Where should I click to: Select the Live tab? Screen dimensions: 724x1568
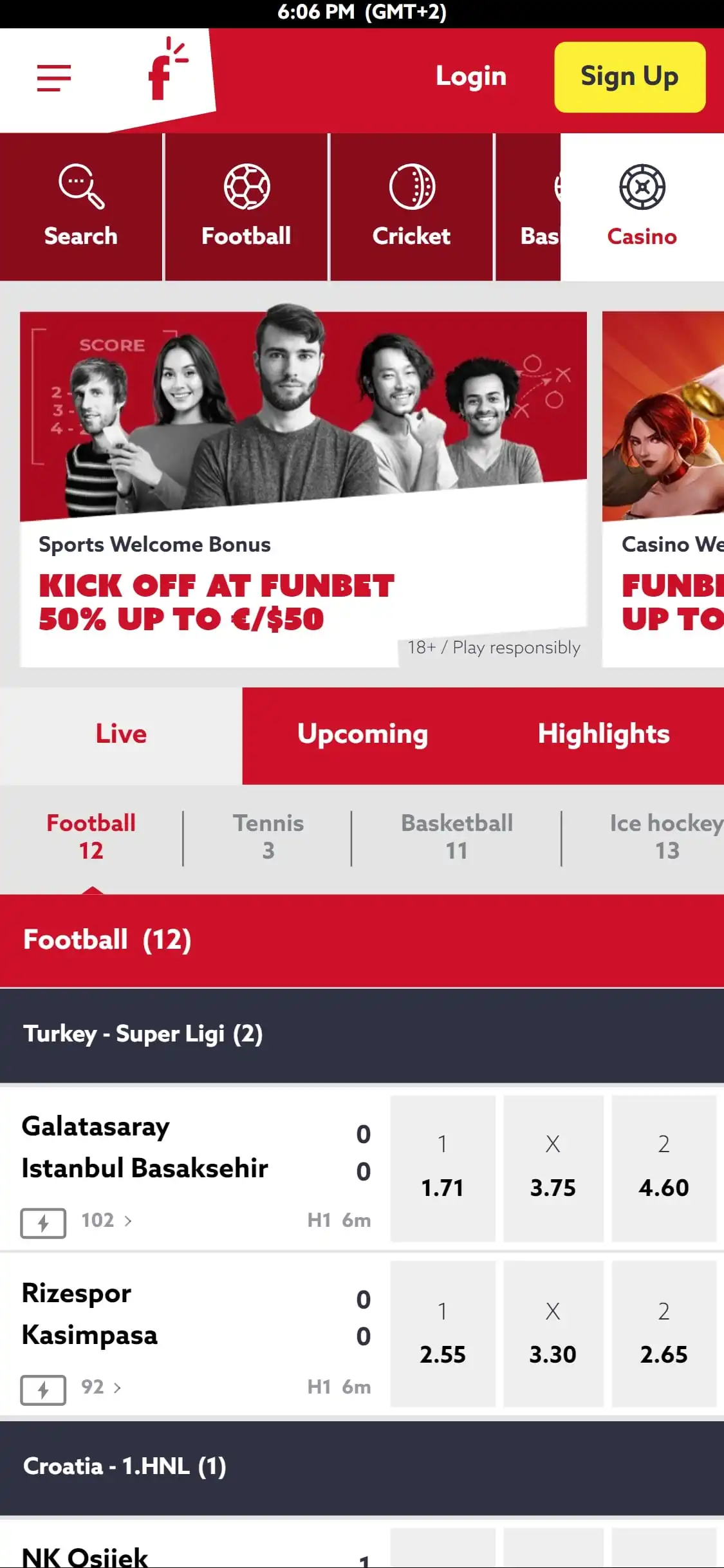(121, 735)
